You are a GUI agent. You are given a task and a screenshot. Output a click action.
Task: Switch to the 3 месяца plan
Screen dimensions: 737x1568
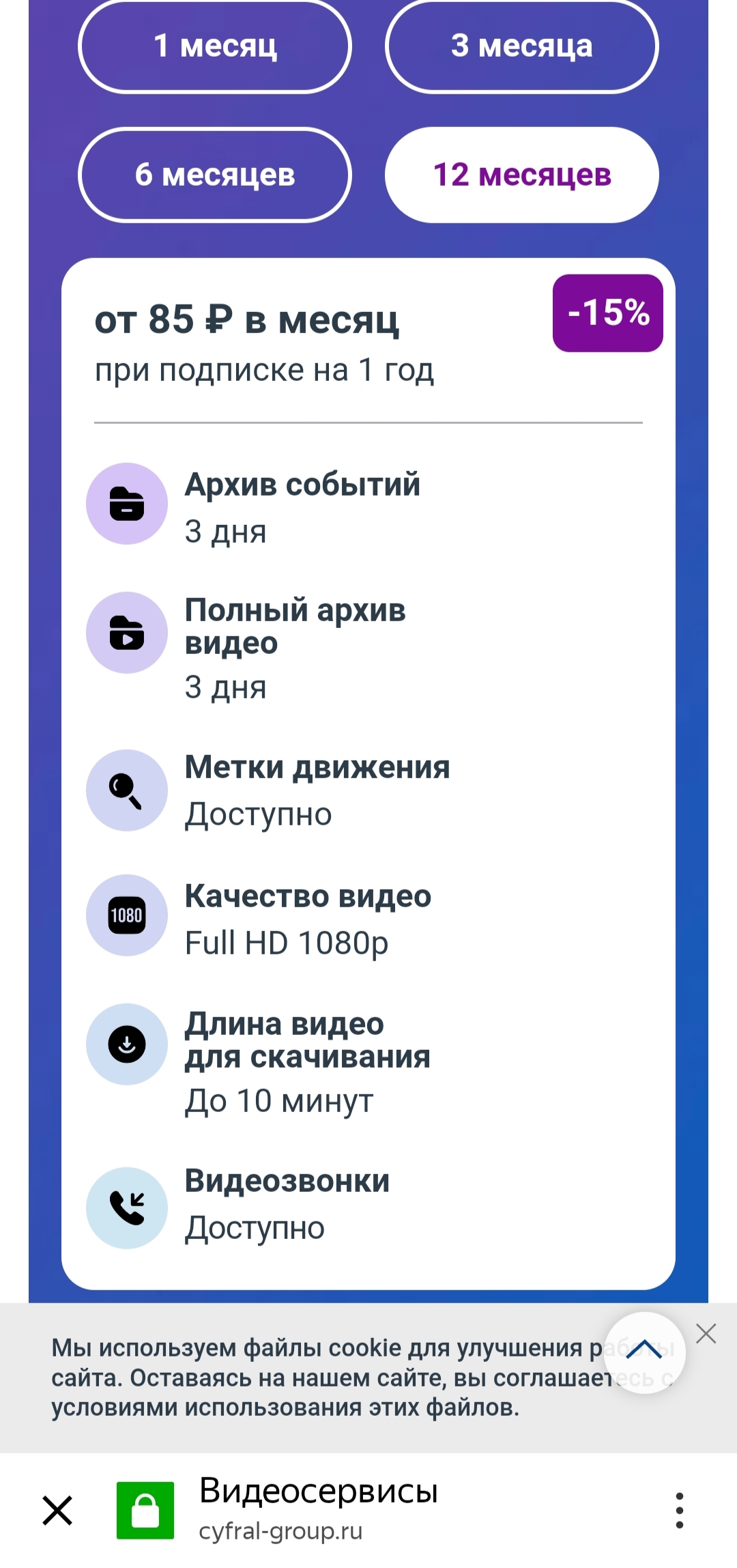click(521, 46)
